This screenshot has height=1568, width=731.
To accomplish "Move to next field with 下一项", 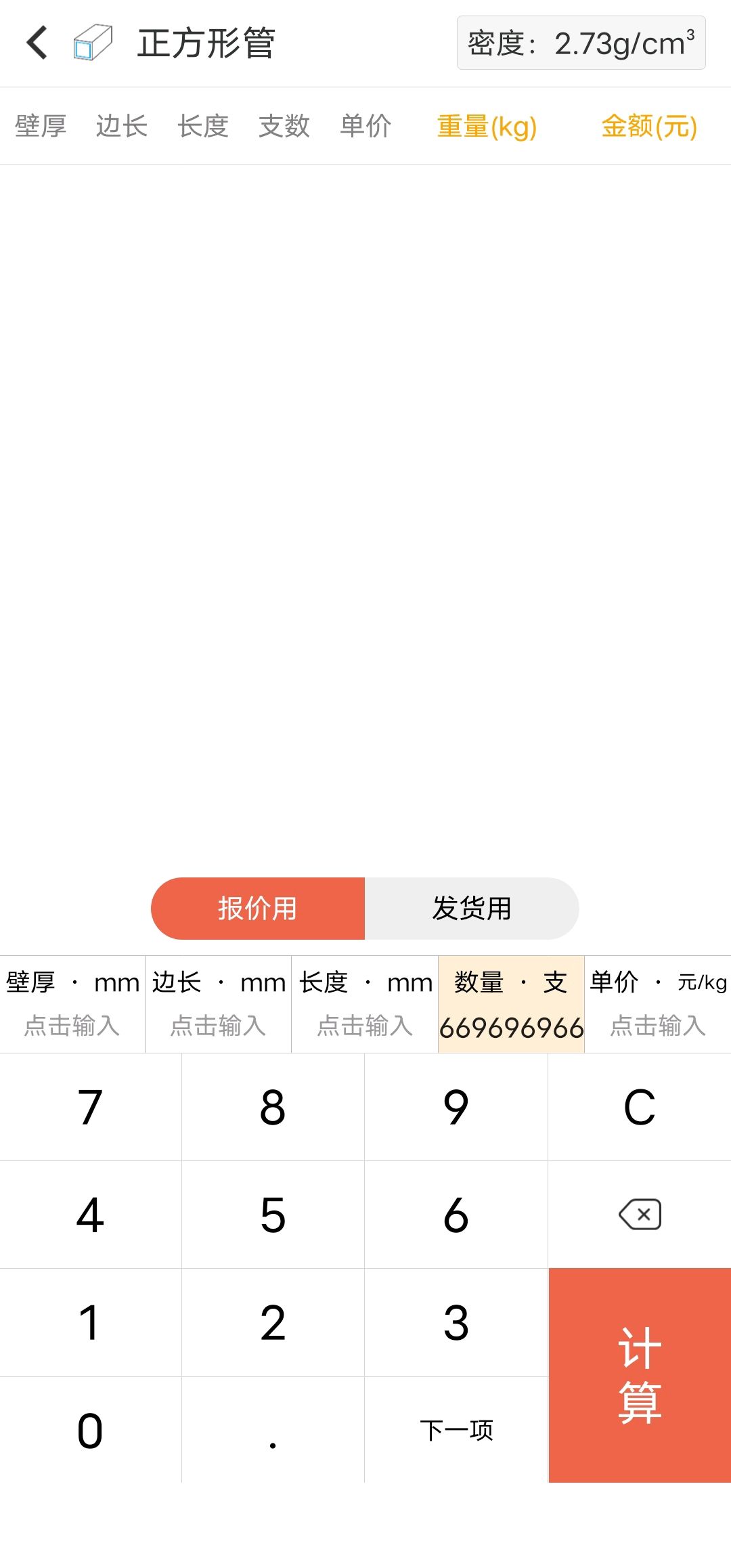I will pyautogui.click(x=456, y=1430).
